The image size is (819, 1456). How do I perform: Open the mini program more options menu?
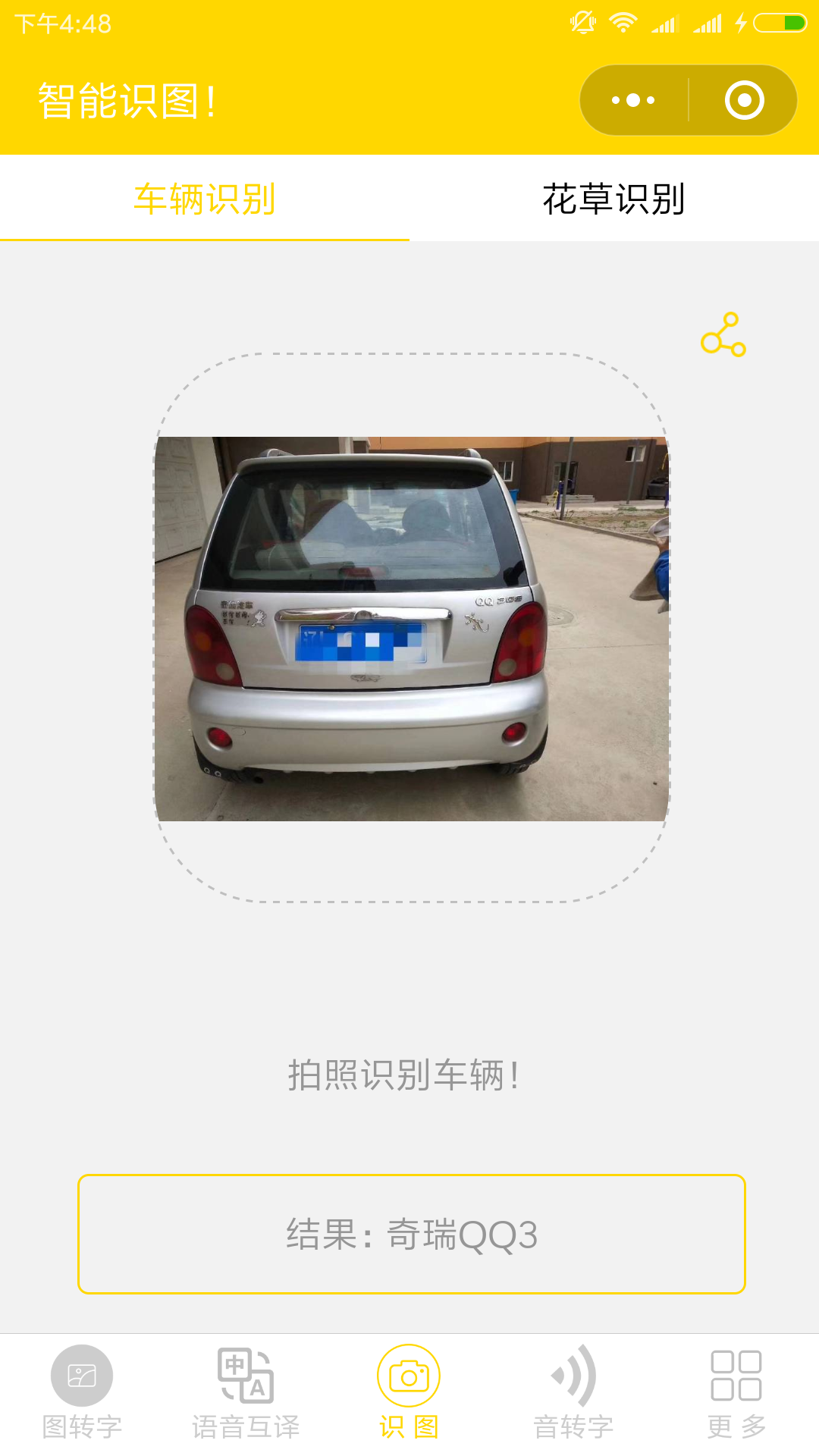click(633, 100)
